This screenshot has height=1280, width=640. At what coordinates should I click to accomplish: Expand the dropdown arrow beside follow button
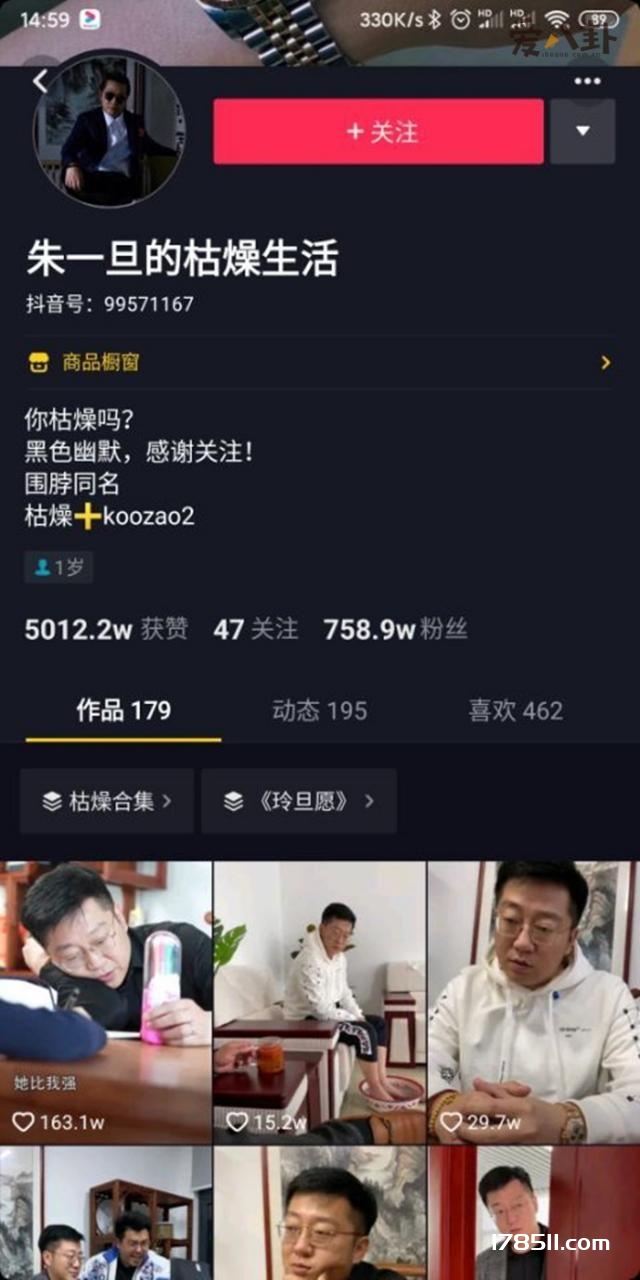click(582, 132)
